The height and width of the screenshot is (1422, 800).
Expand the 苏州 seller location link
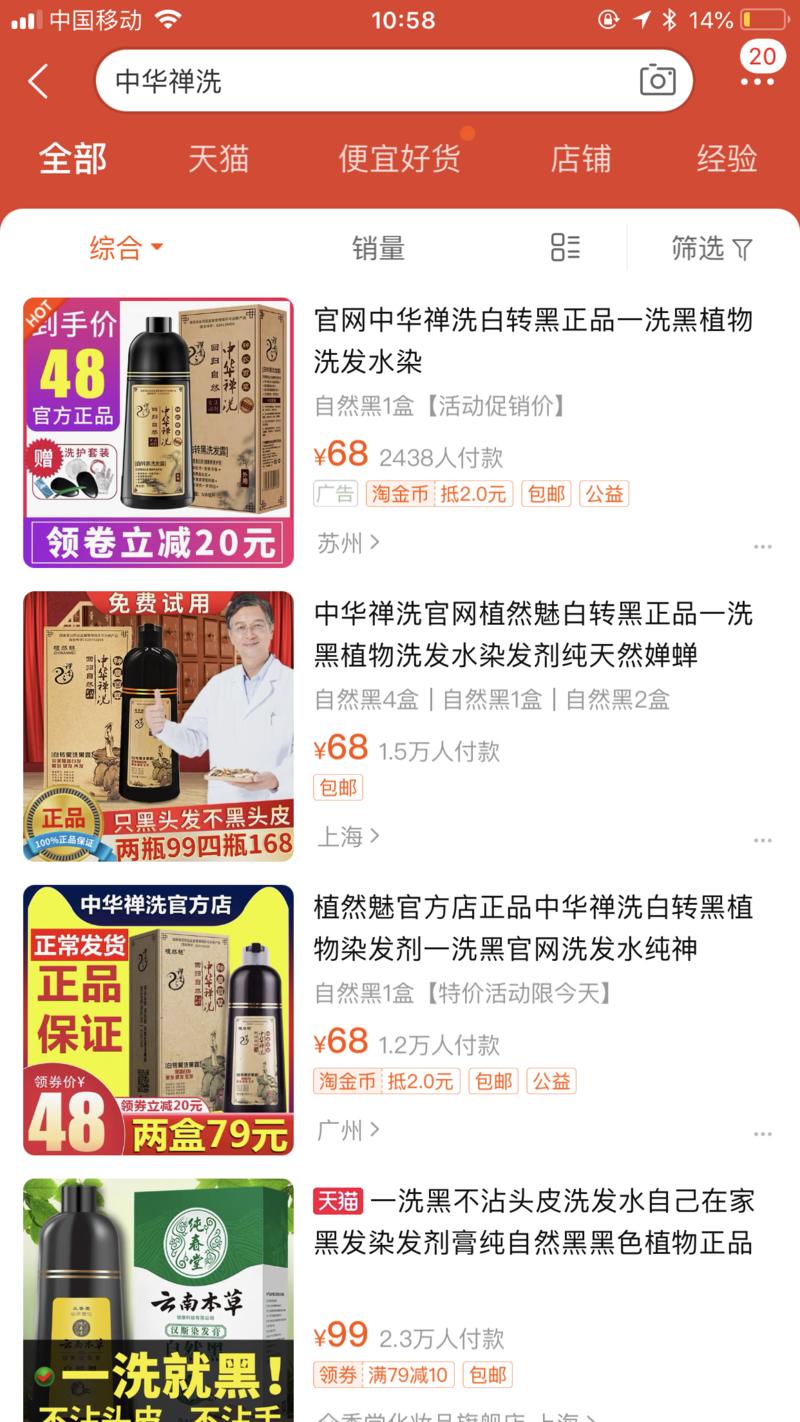pos(341,546)
